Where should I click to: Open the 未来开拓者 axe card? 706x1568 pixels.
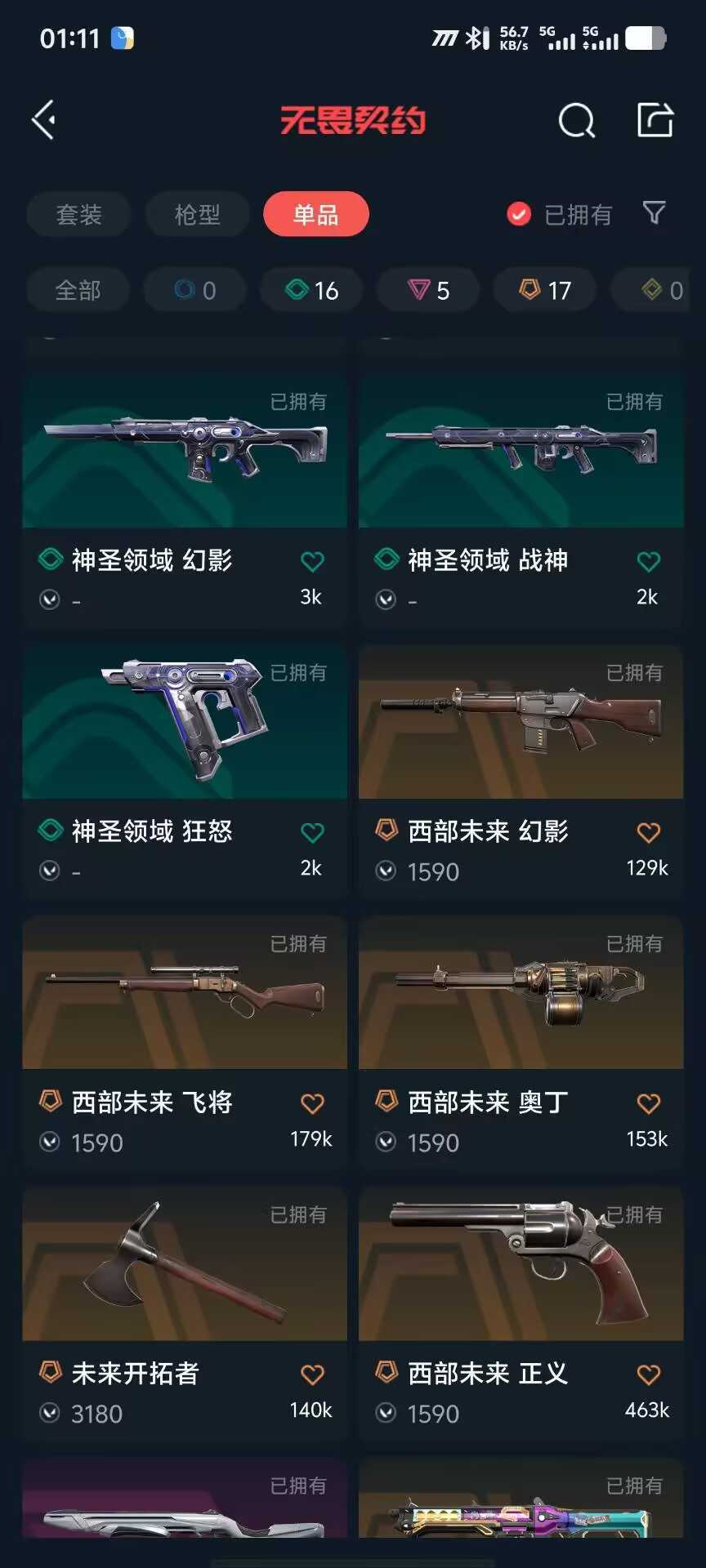[x=185, y=1313]
